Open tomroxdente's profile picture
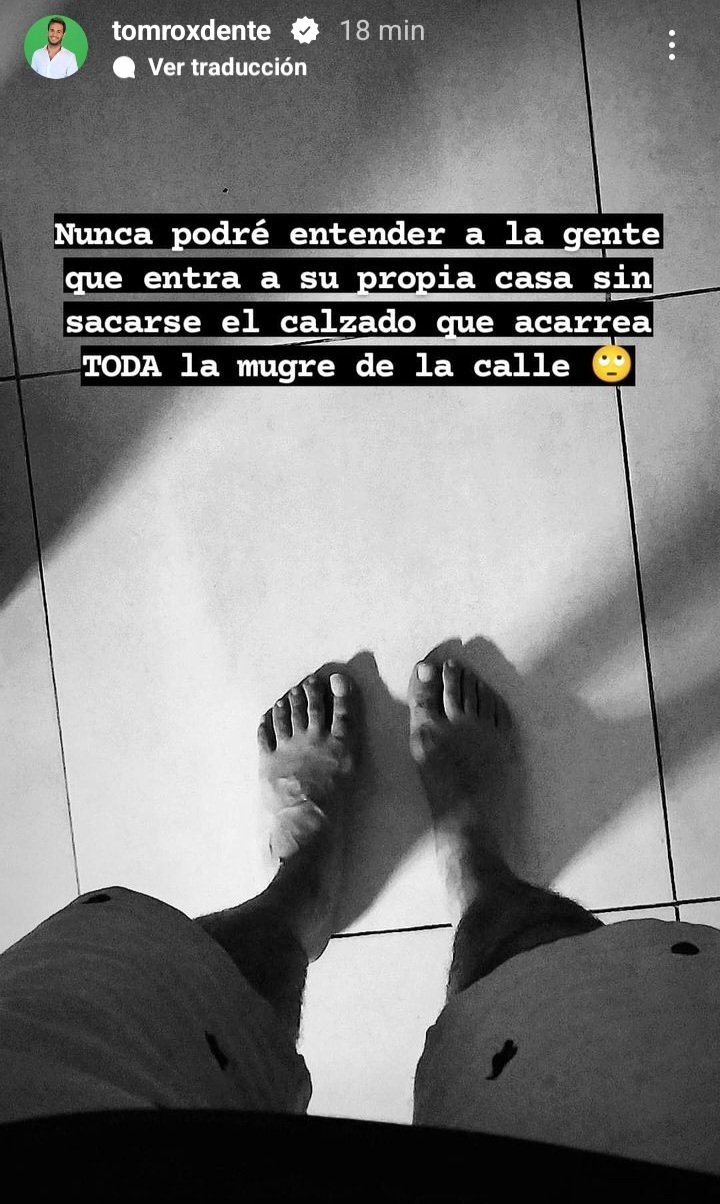This screenshot has width=720, height=1204. 55,47
